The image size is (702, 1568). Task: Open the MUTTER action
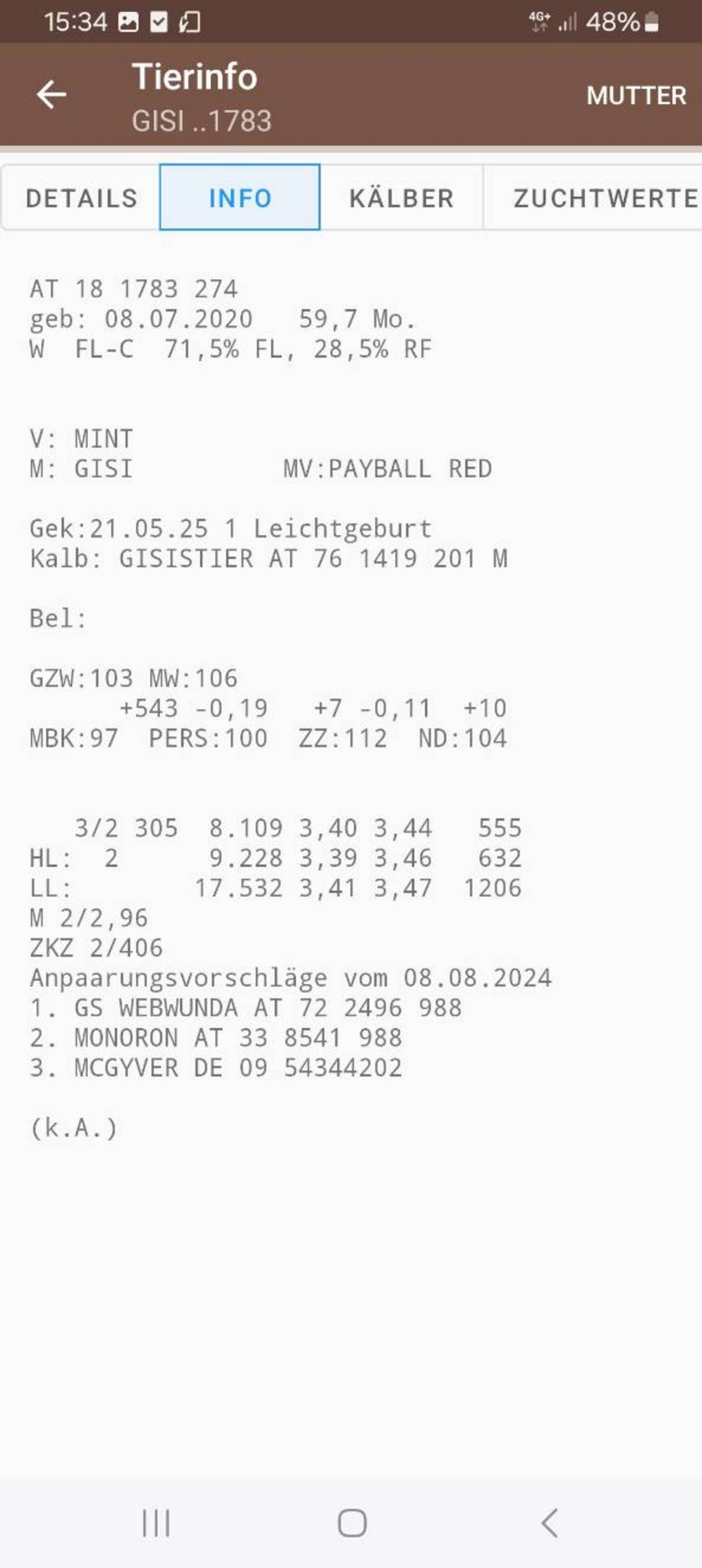(636, 95)
